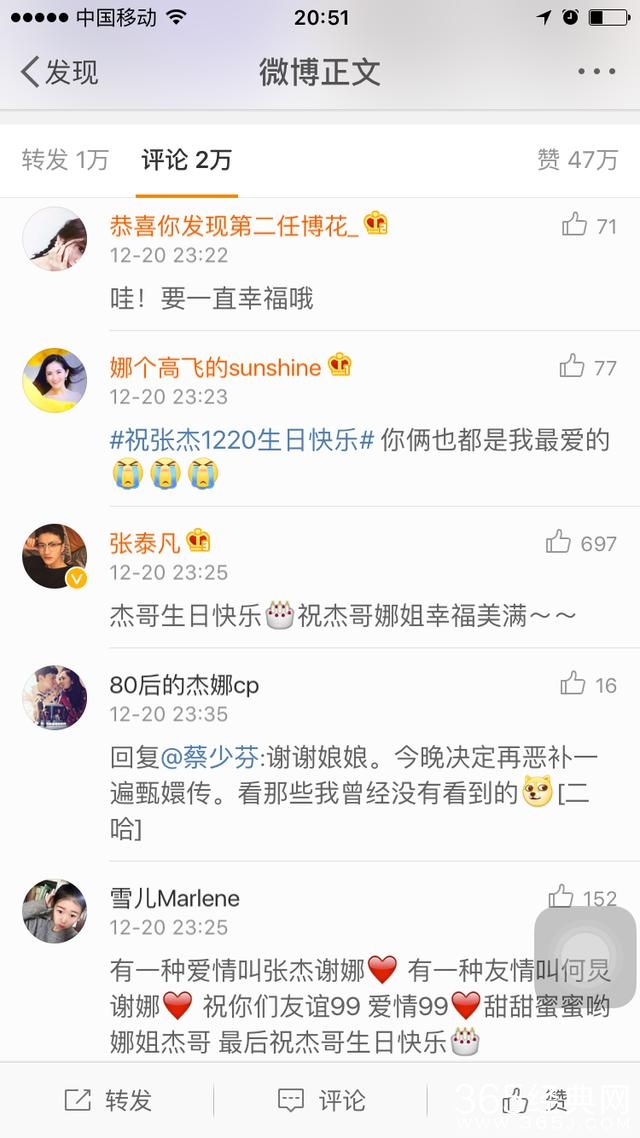Like this Weibo post with 赞

pos(535,1101)
